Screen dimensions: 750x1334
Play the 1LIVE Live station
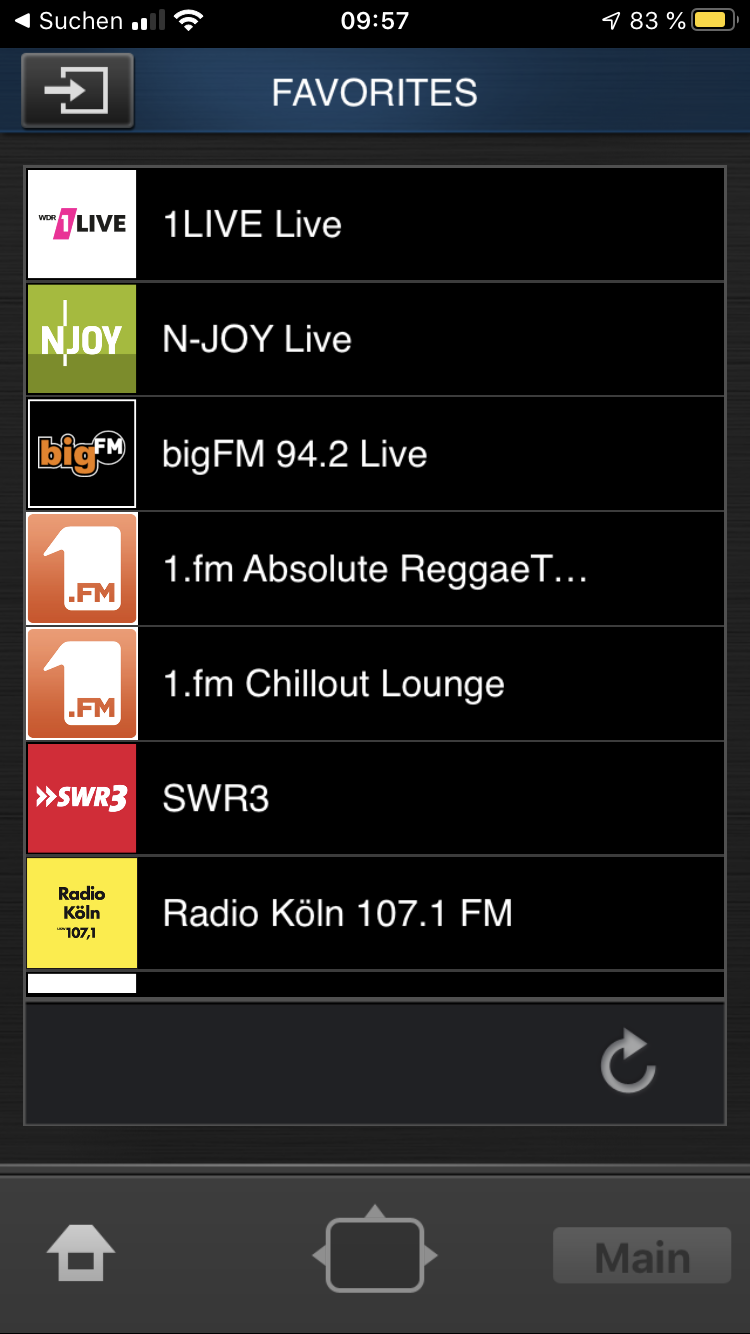tap(375, 224)
